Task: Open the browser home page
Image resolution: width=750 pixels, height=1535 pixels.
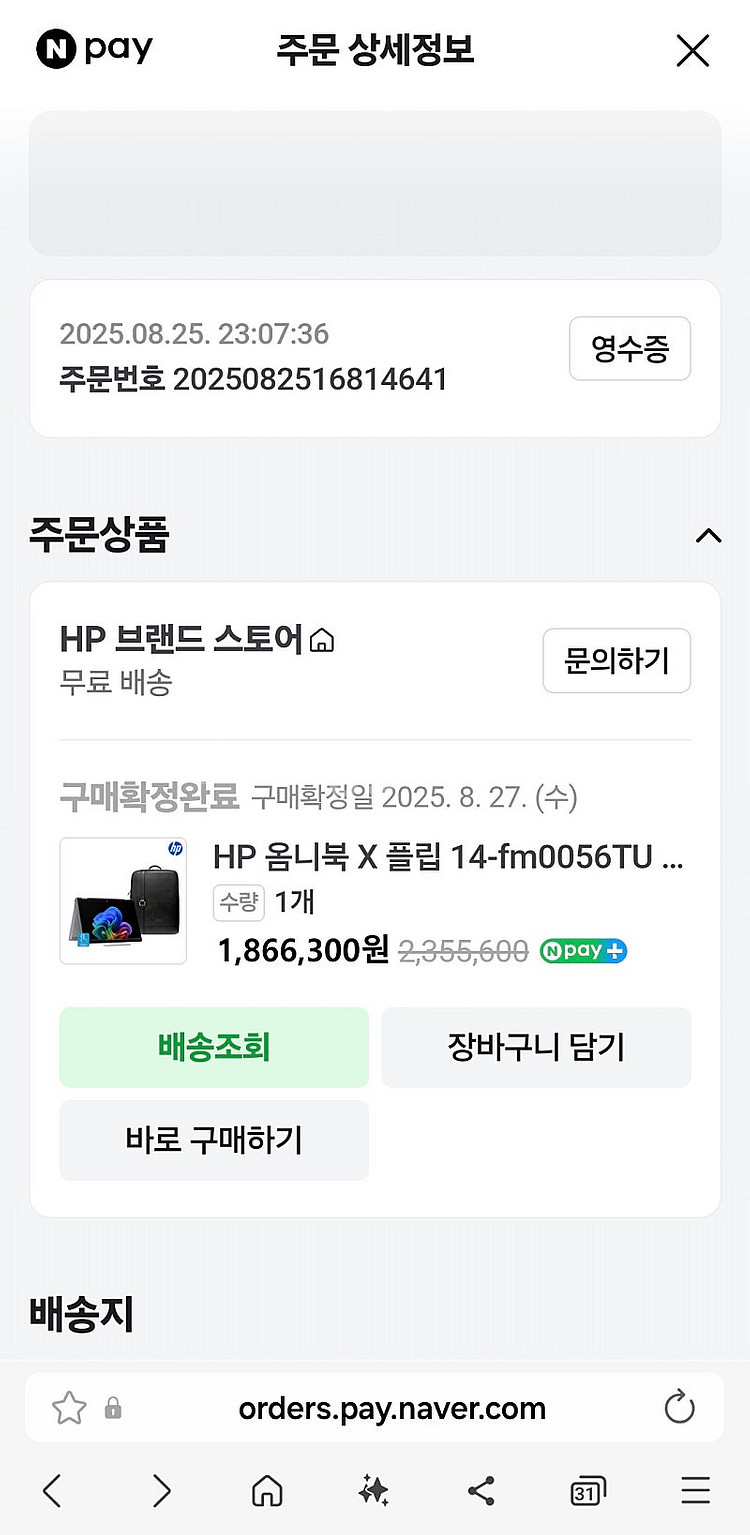Action: pyautogui.click(x=267, y=1492)
